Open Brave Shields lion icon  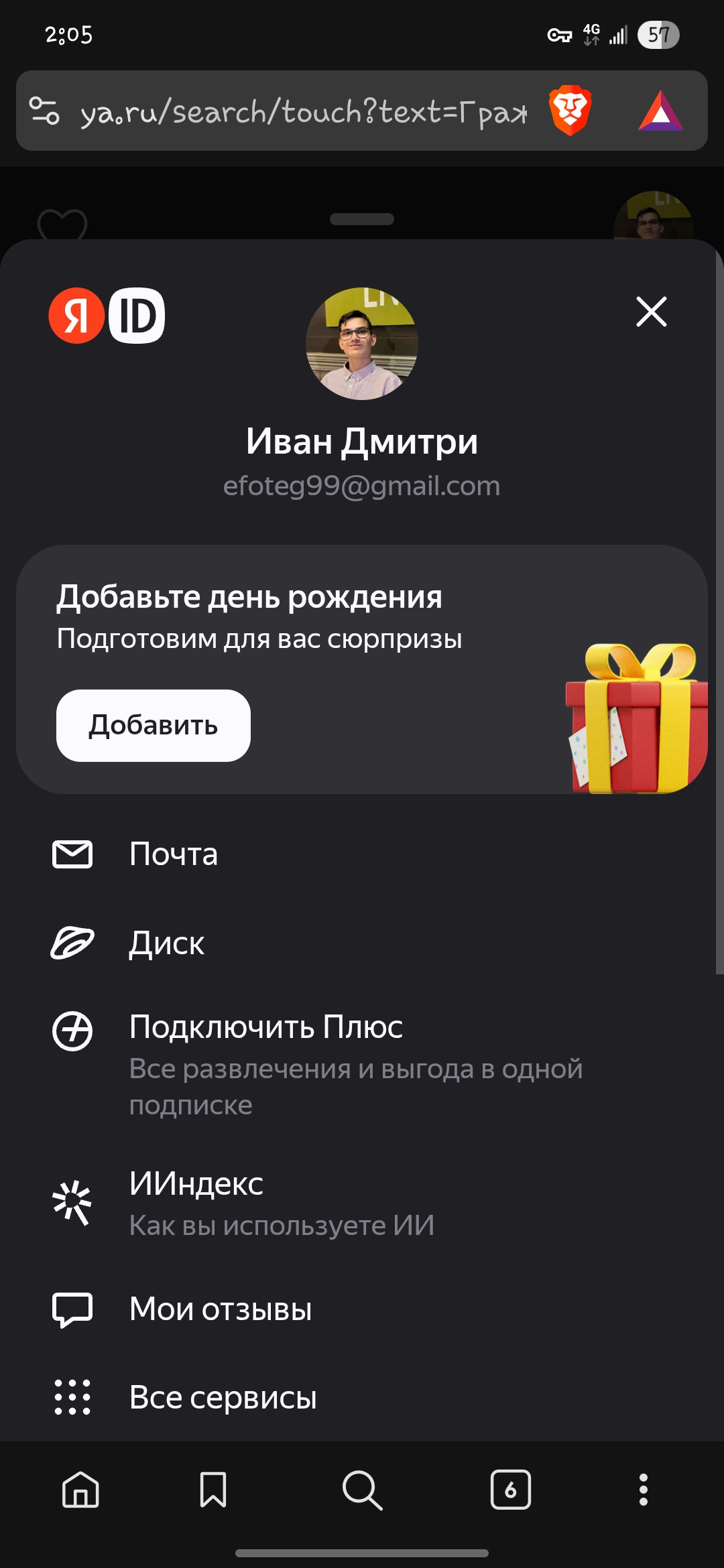570,111
